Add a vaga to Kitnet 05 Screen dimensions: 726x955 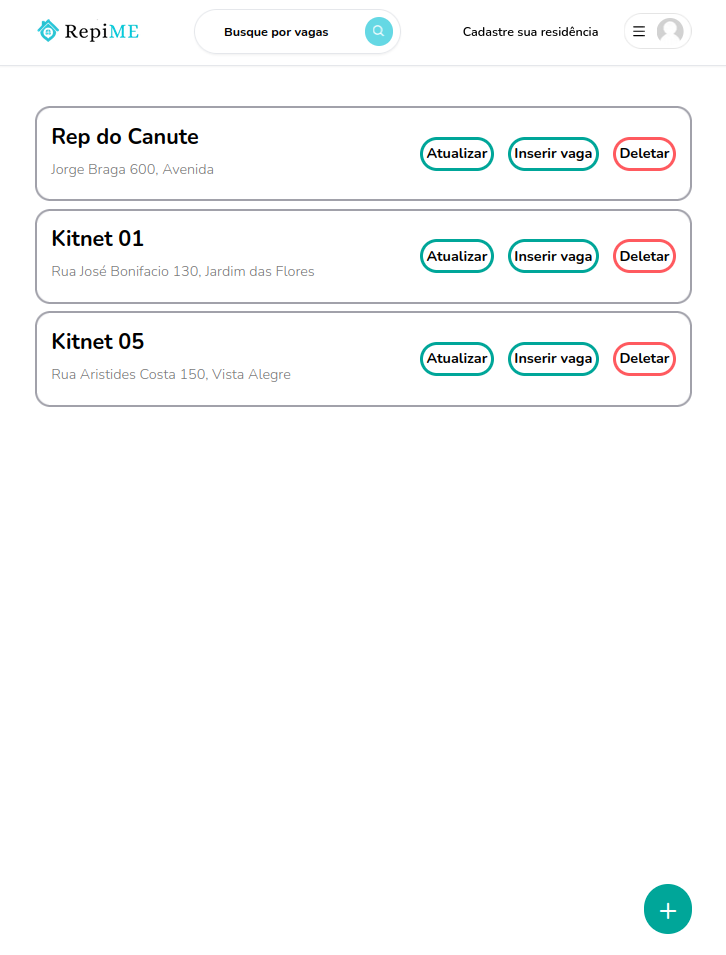click(x=553, y=358)
